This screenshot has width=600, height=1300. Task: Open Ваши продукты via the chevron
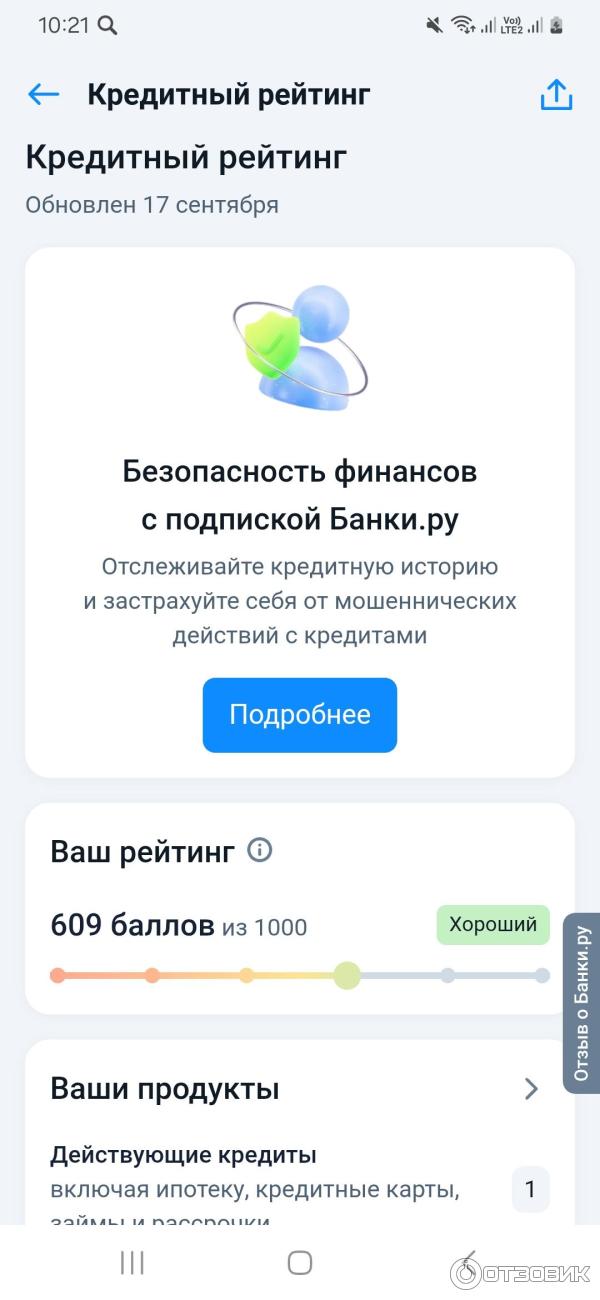pyautogui.click(x=531, y=1089)
